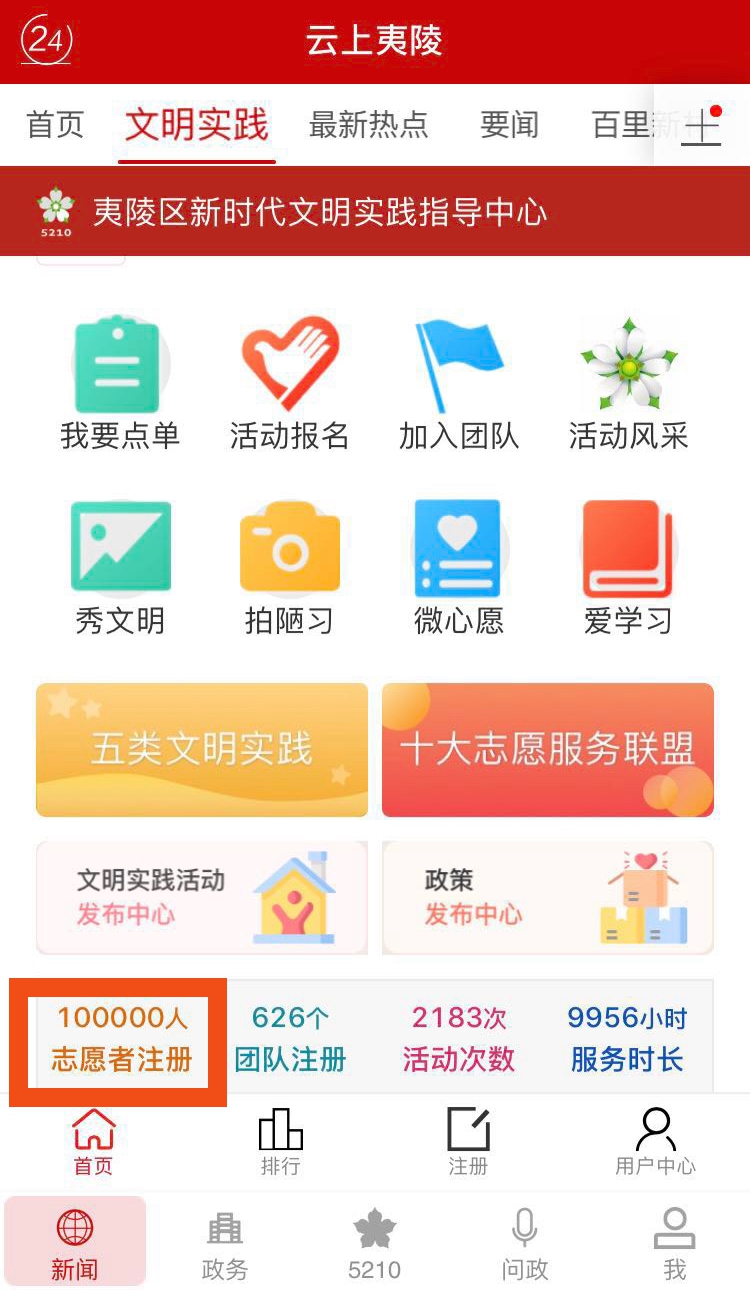Open the 十大志愿服务联盟 banner
750x1290 pixels.
pyautogui.click(x=548, y=750)
